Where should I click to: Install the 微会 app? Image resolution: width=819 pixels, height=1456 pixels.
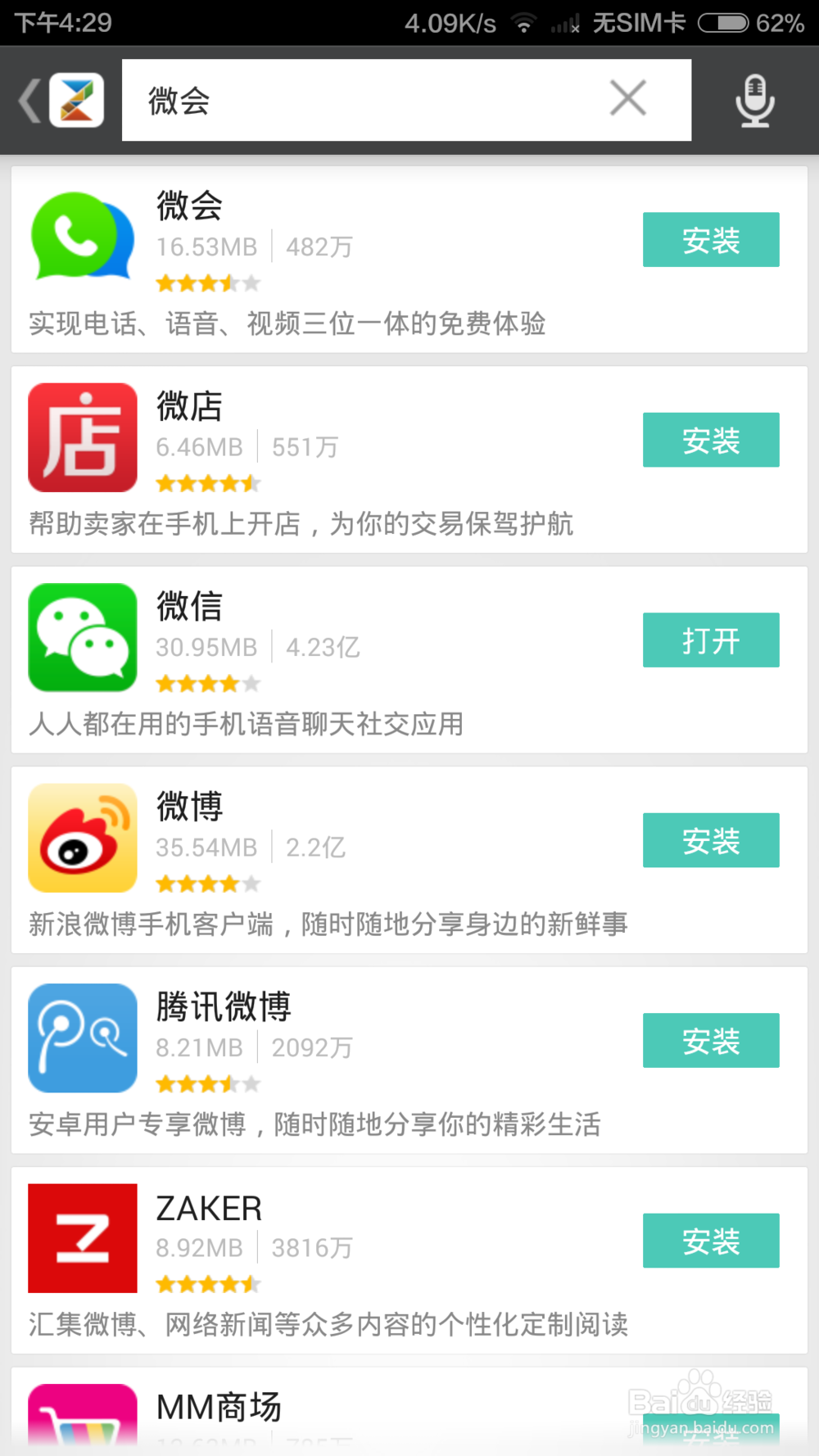point(711,240)
